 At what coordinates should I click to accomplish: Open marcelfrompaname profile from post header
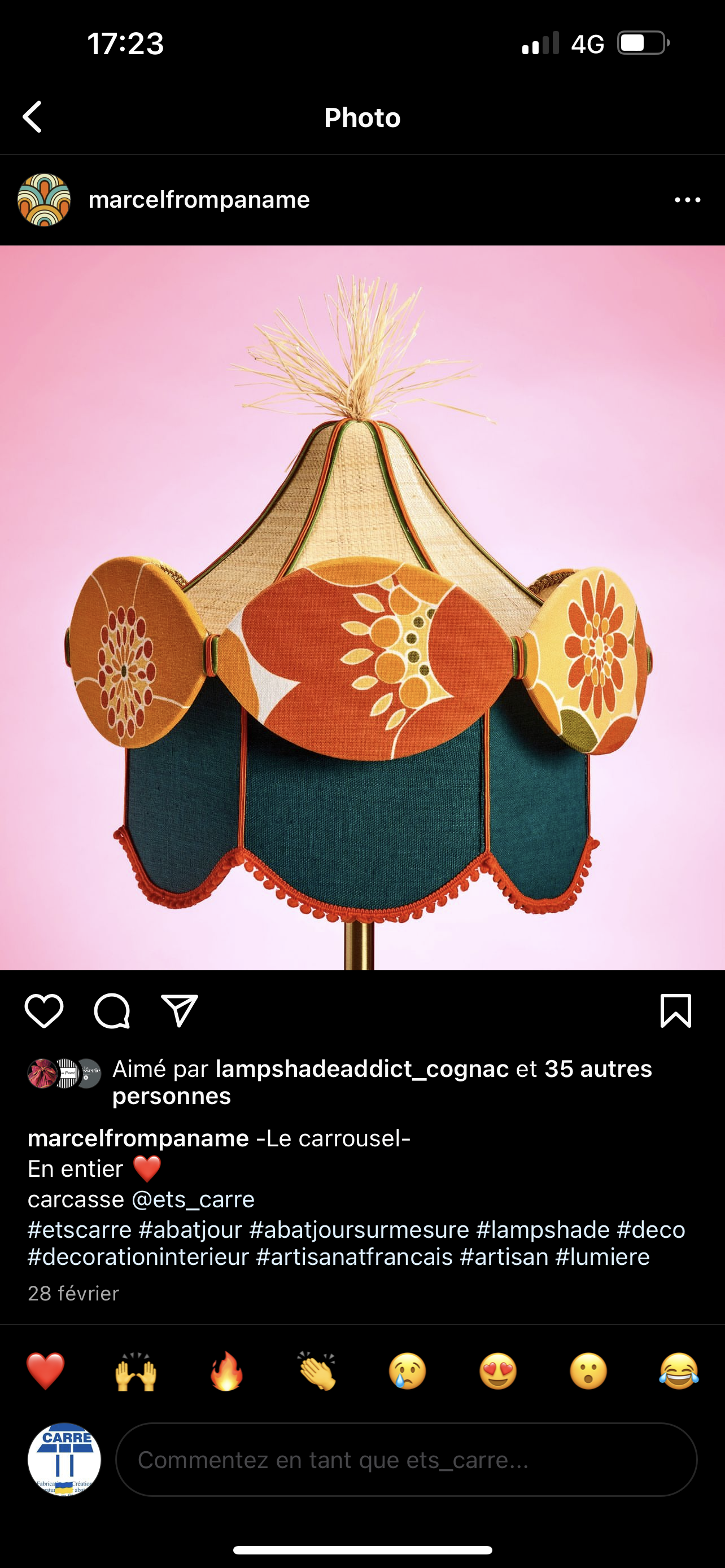pyautogui.click(x=198, y=200)
